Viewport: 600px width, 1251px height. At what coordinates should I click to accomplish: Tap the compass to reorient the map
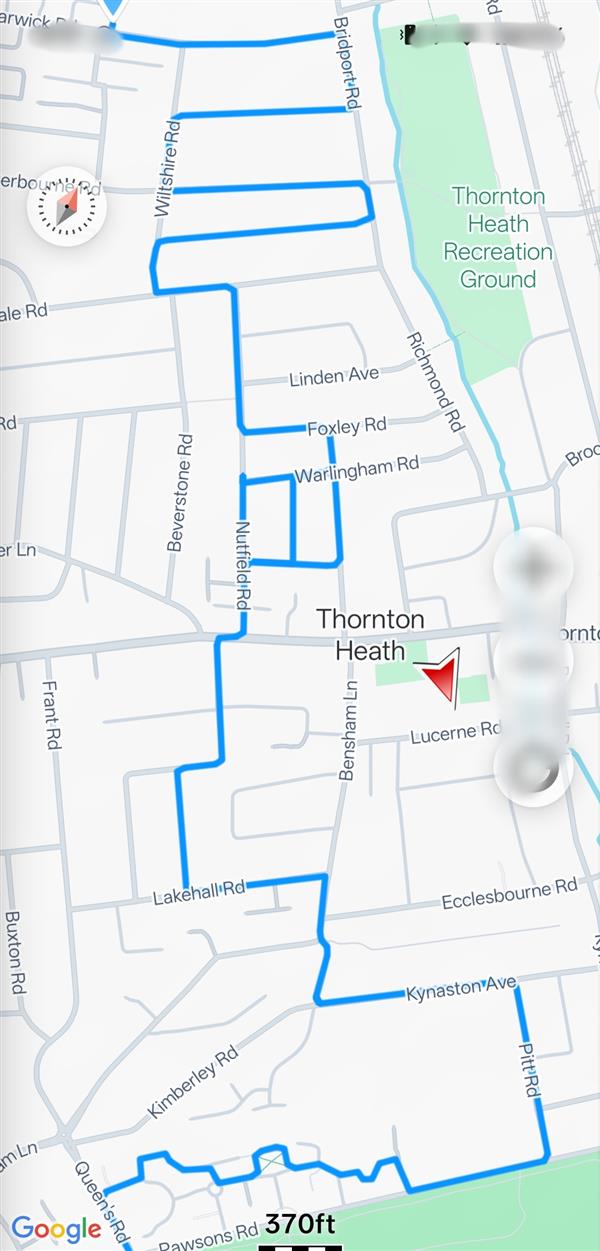point(66,207)
